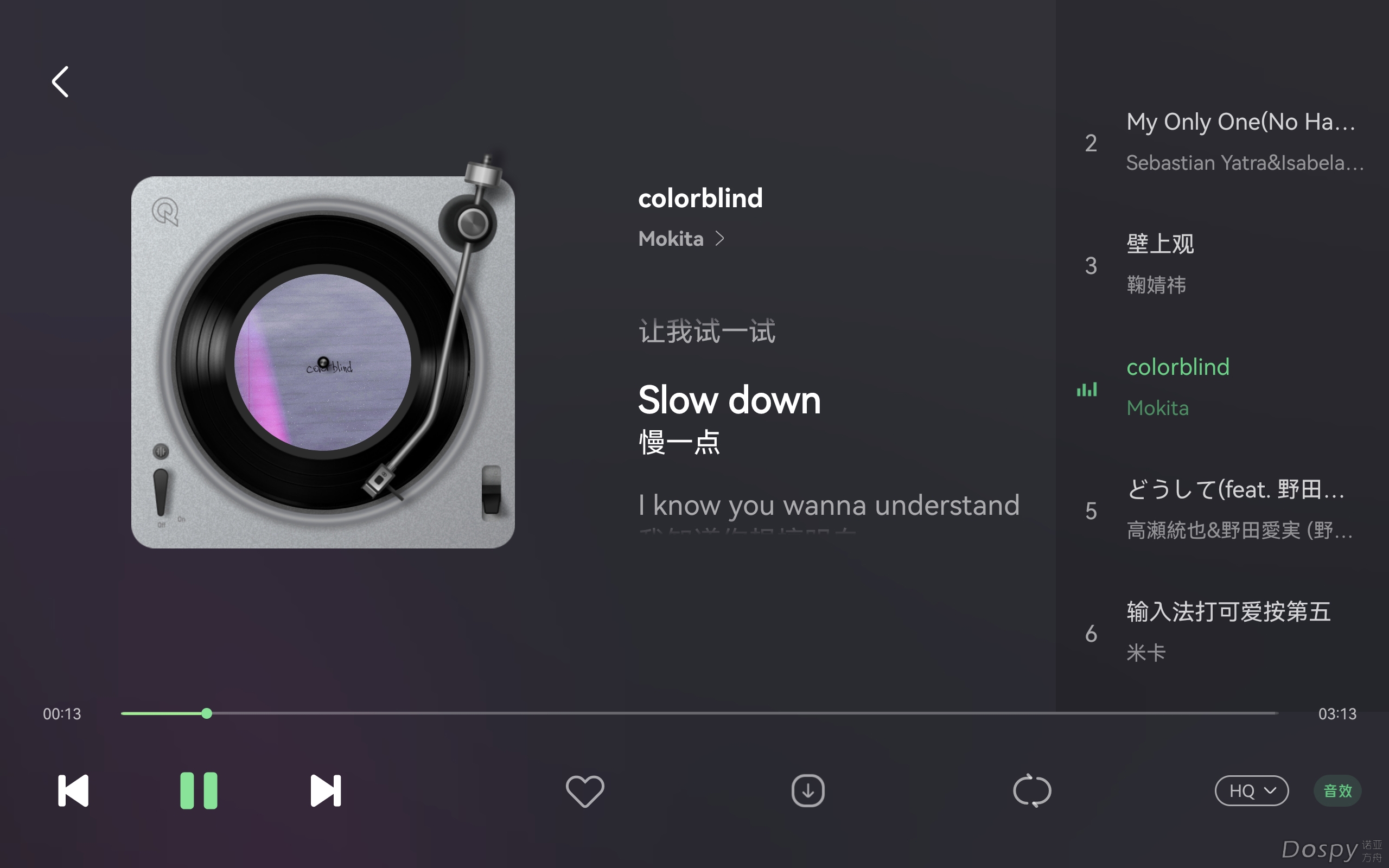Go back with the top-left arrow
This screenshot has width=1389, height=868.
tap(60, 81)
